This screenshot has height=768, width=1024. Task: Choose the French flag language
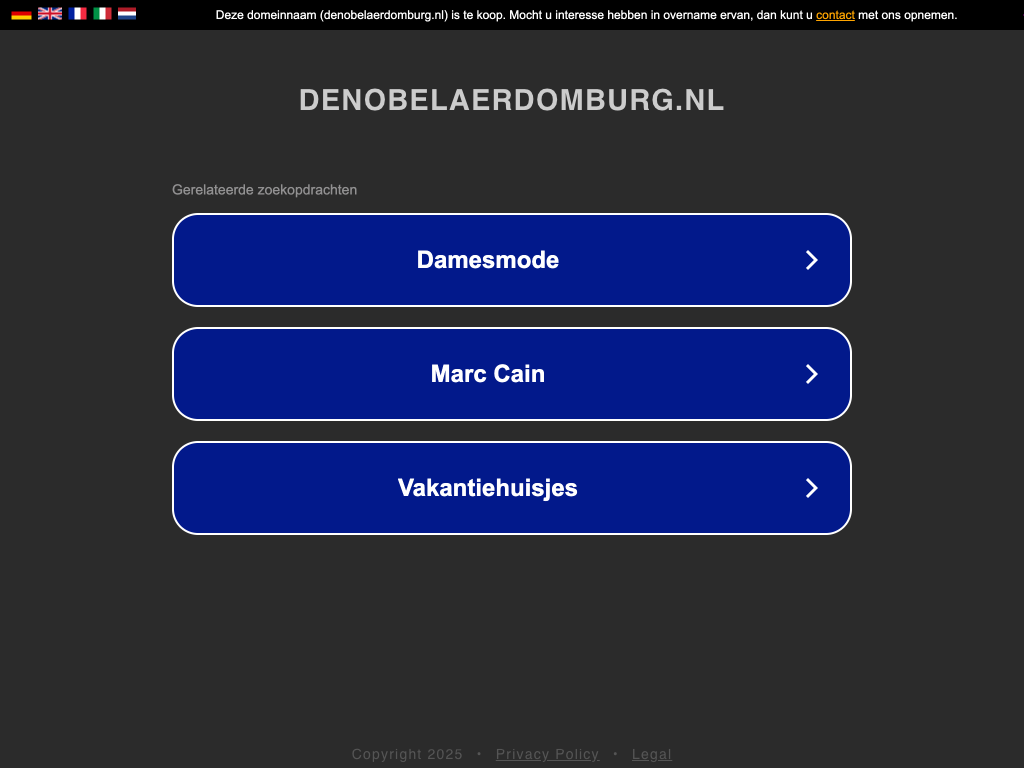click(77, 14)
